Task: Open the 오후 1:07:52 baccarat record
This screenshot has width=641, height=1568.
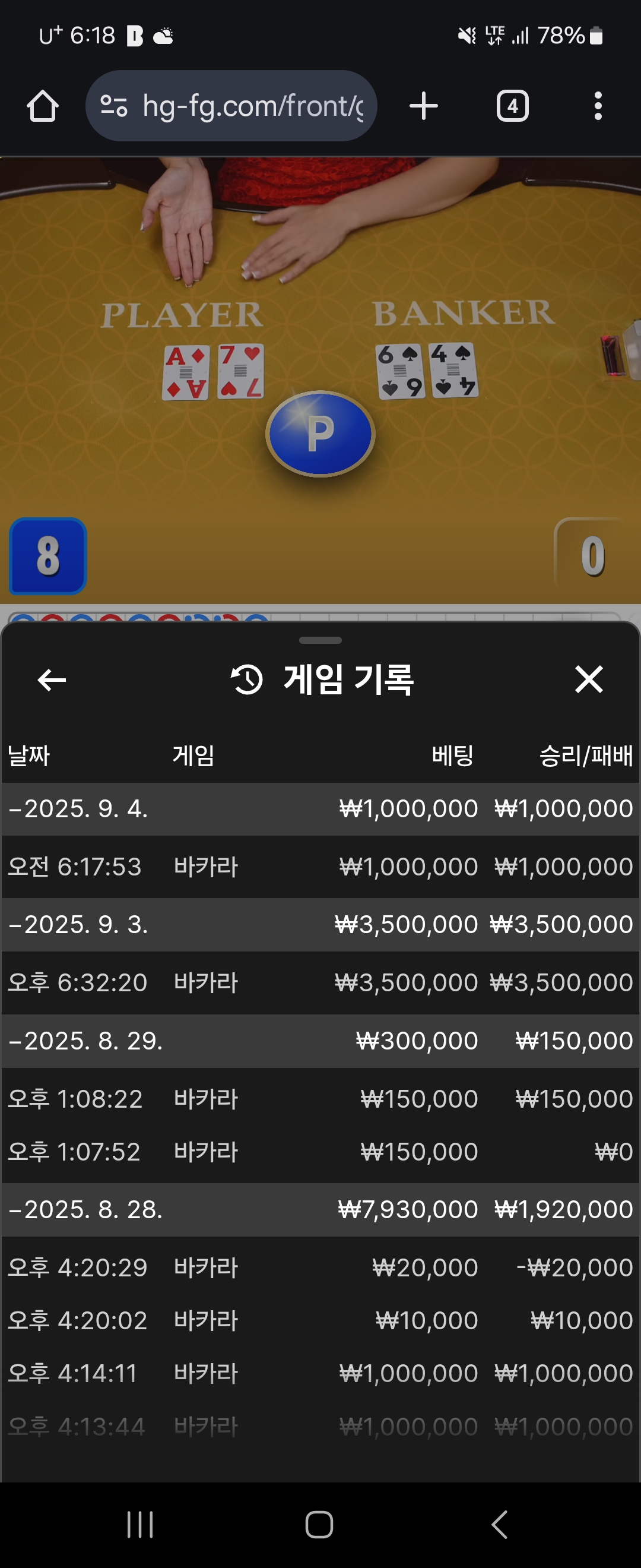Action: point(320,1152)
